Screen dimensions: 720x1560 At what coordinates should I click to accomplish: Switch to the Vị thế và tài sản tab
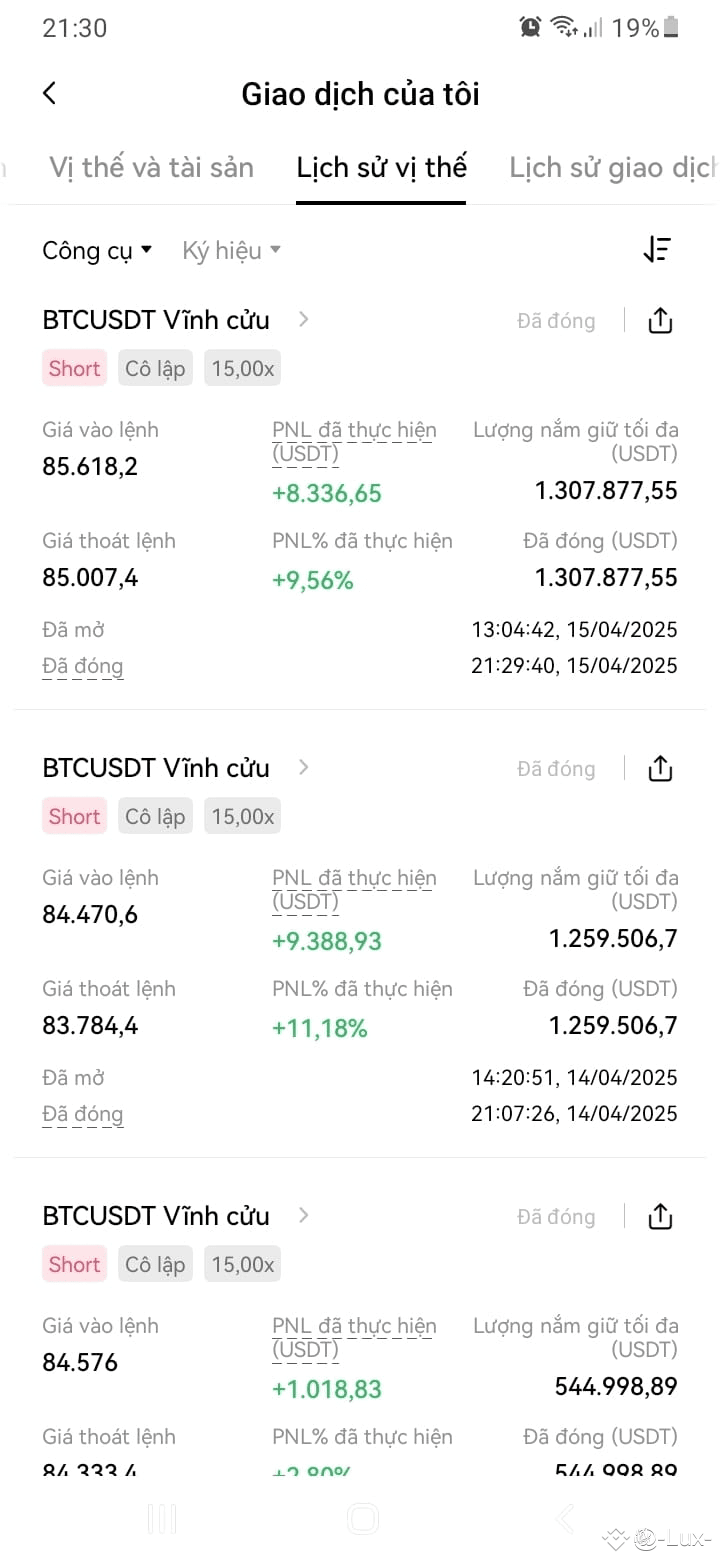pyautogui.click(x=151, y=167)
